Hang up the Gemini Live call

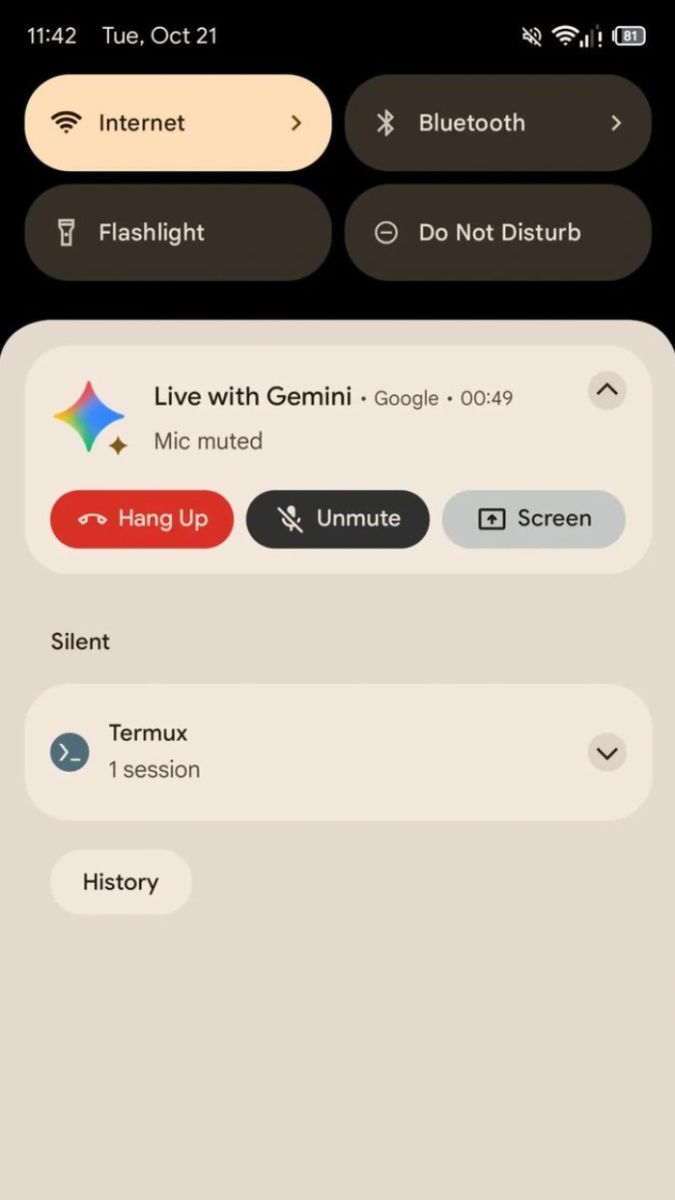(x=142, y=519)
